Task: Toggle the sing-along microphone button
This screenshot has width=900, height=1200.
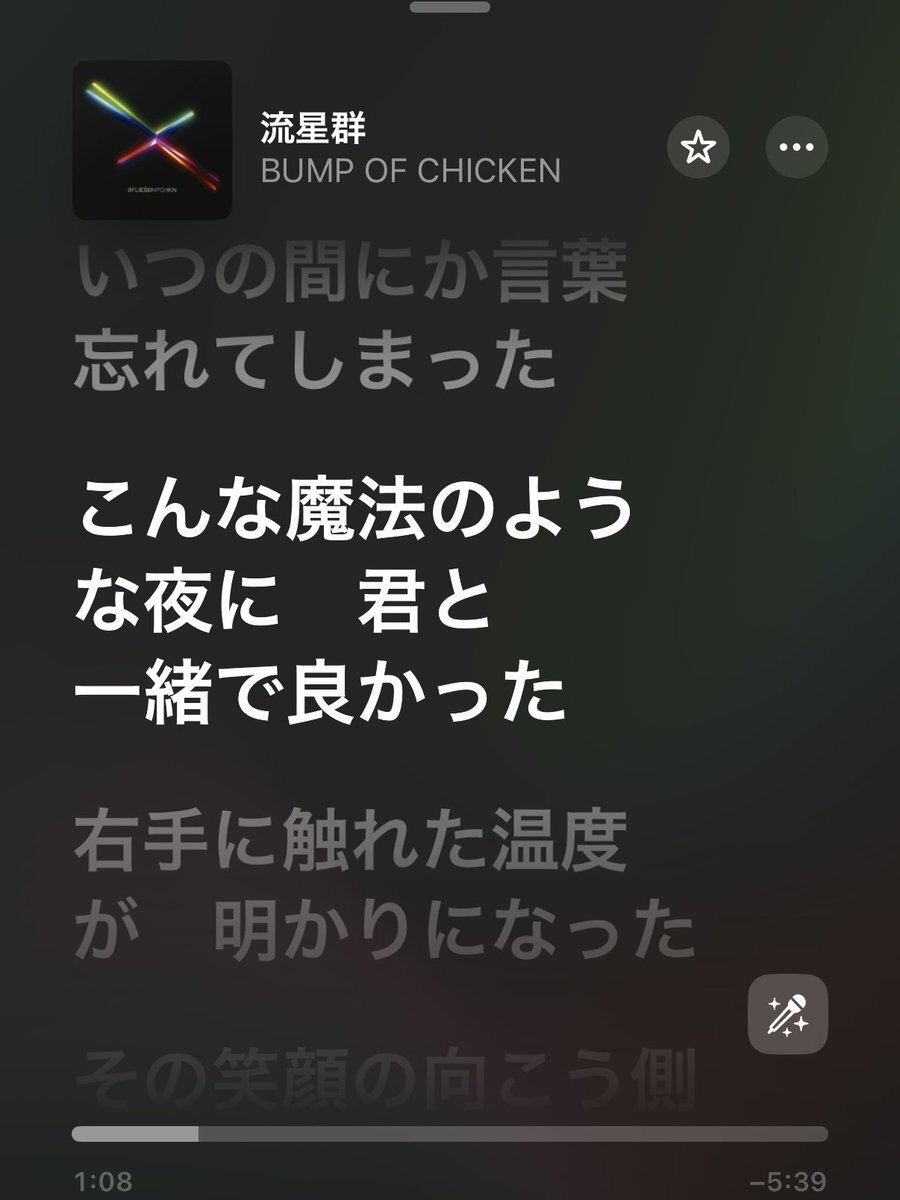Action: [x=787, y=1014]
